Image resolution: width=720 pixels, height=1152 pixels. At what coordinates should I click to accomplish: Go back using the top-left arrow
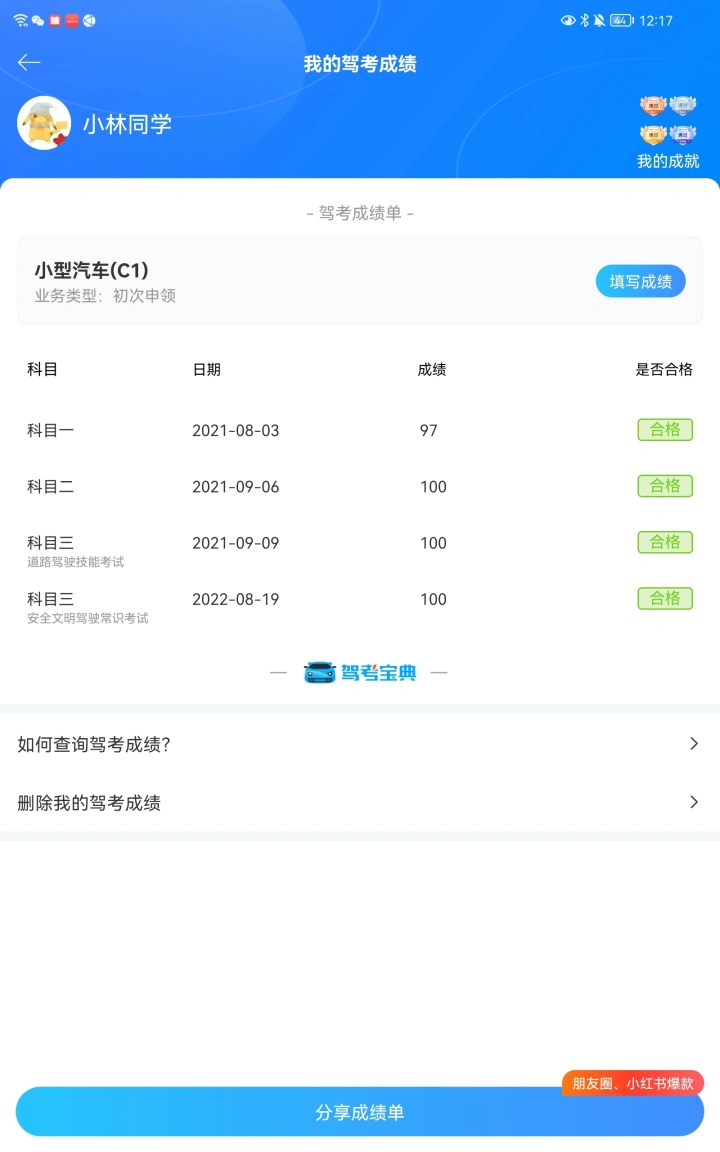click(x=29, y=62)
